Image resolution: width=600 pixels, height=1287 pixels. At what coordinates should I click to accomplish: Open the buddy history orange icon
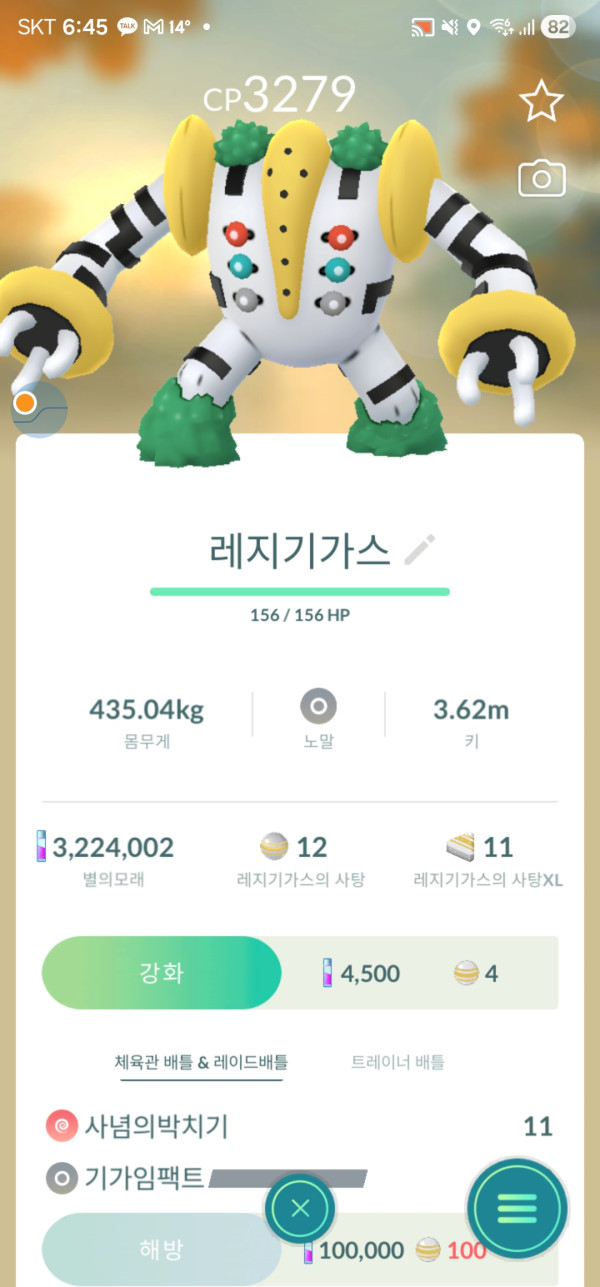[27, 405]
